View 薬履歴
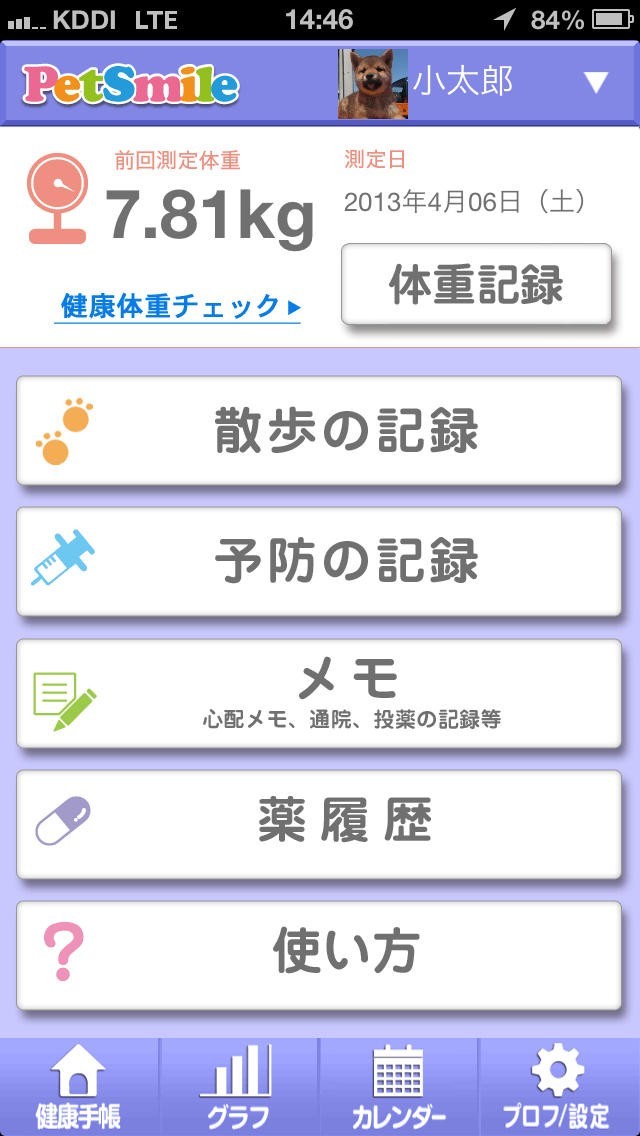Screen dimensions: 640x1136 pos(320,824)
